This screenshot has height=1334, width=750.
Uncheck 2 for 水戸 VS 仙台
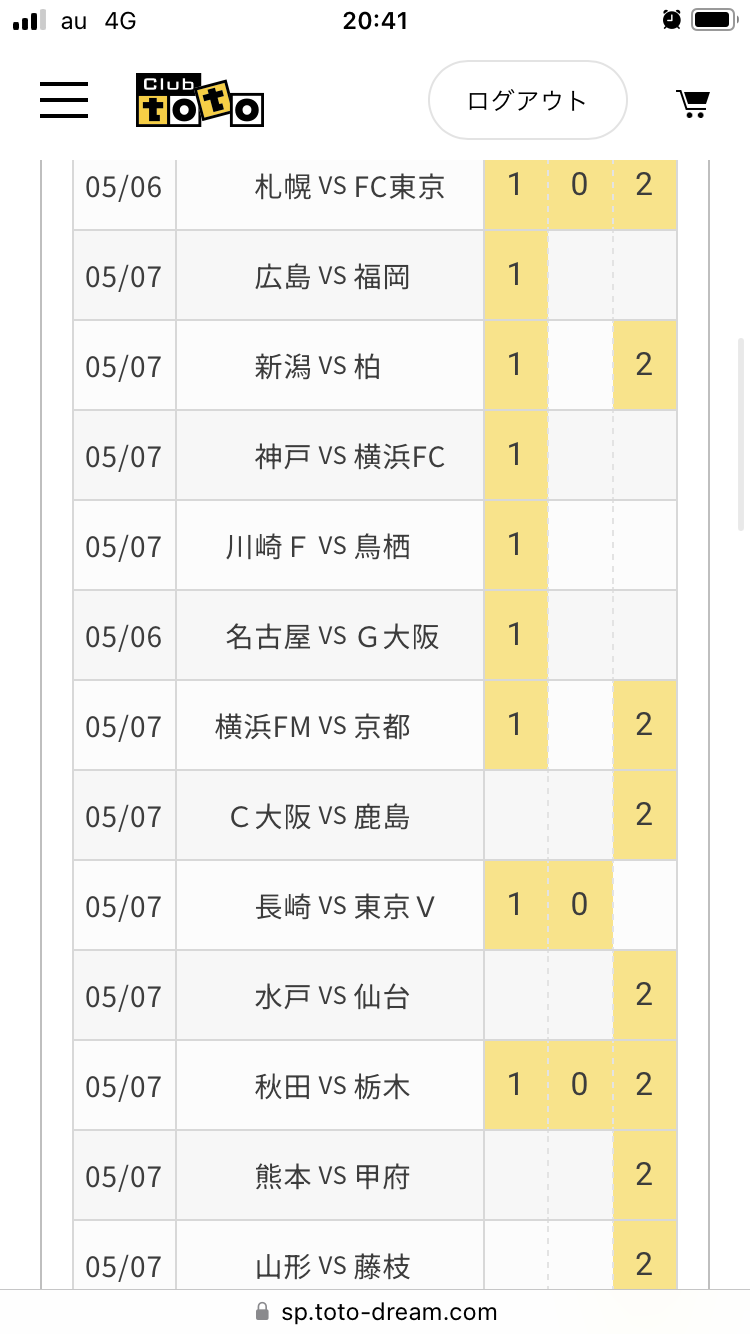644,996
